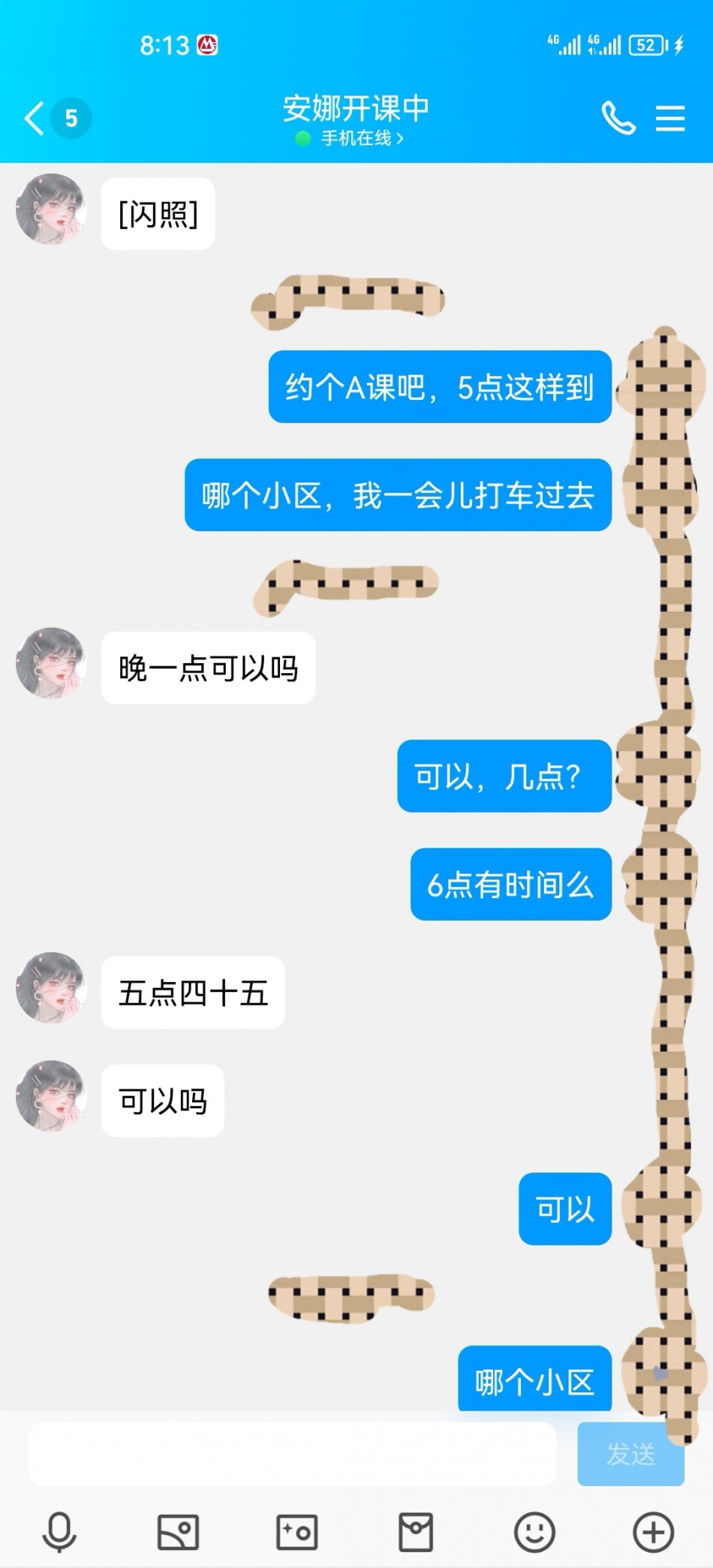Tap the 发送 send button
The height and width of the screenshot is (1568, 713).
click(630, 1454)
